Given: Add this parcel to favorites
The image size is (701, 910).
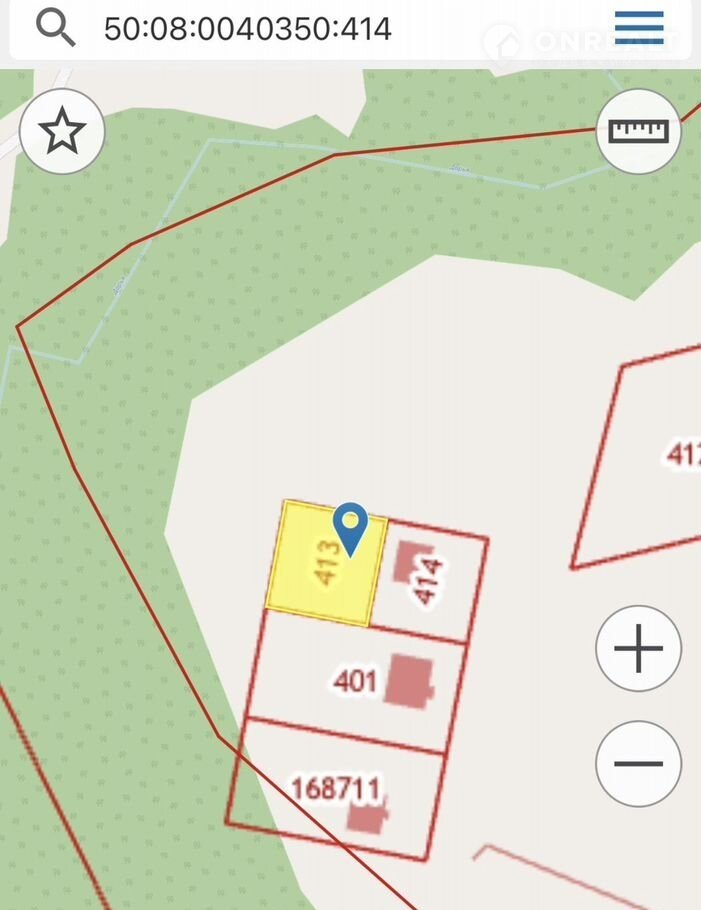Looking at the screenshot, I should click(62, 130).
